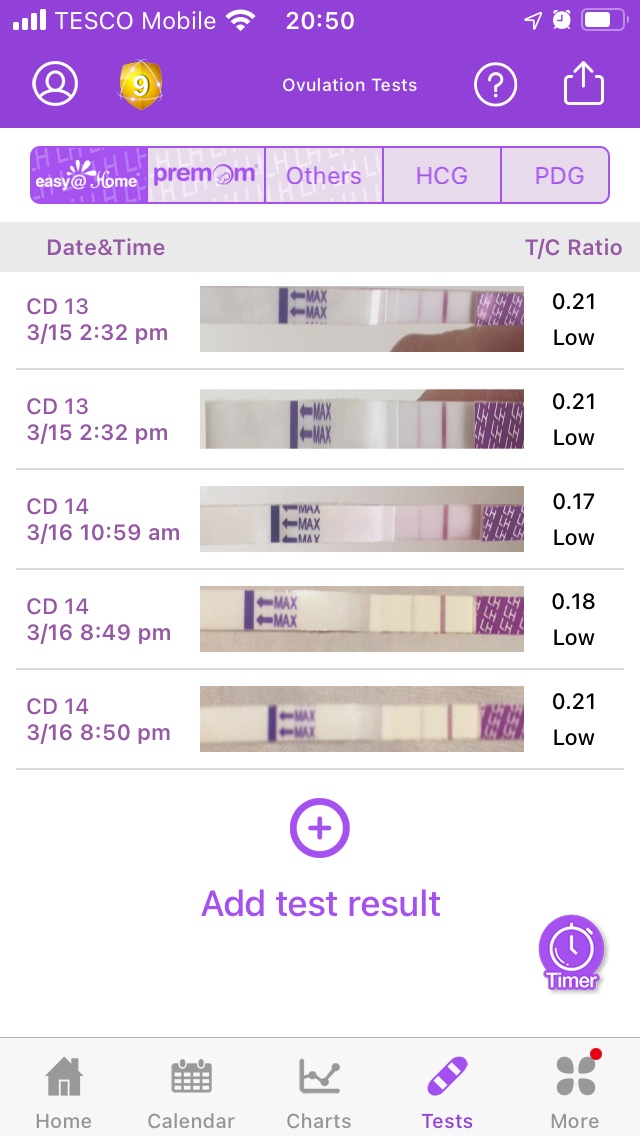The image size is (640, 1136).
Task: Open the help question mark
Action: [x=495, y=85]
